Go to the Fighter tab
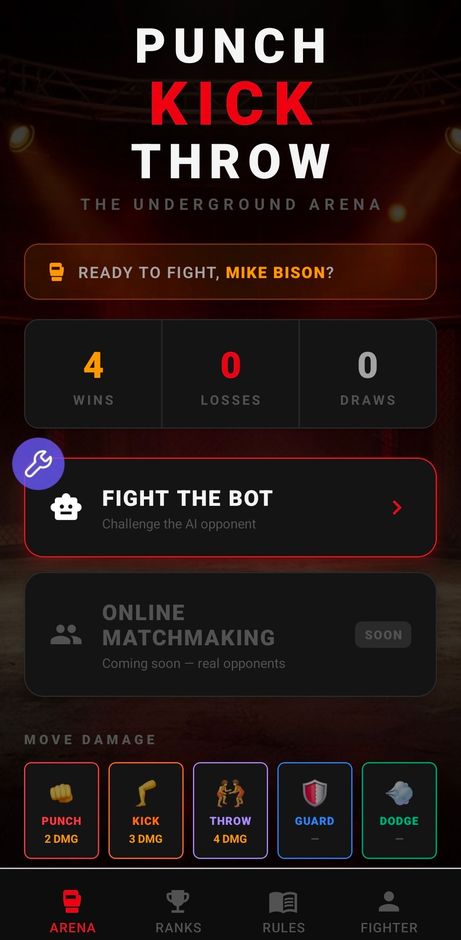Screen dimensions: 461x940 (389, 911)
